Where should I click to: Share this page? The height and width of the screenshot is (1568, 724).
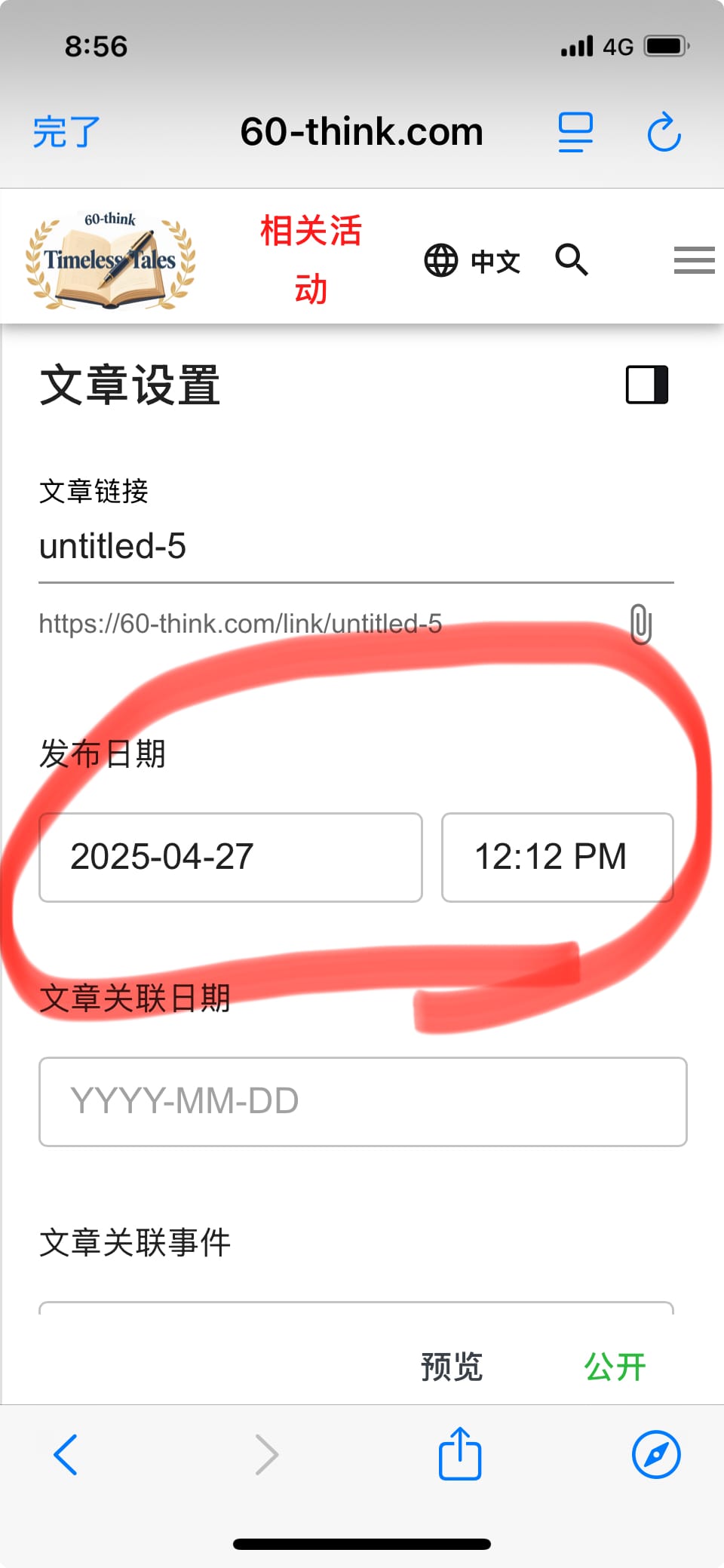pyautogui.click(x=460, y=1453)
